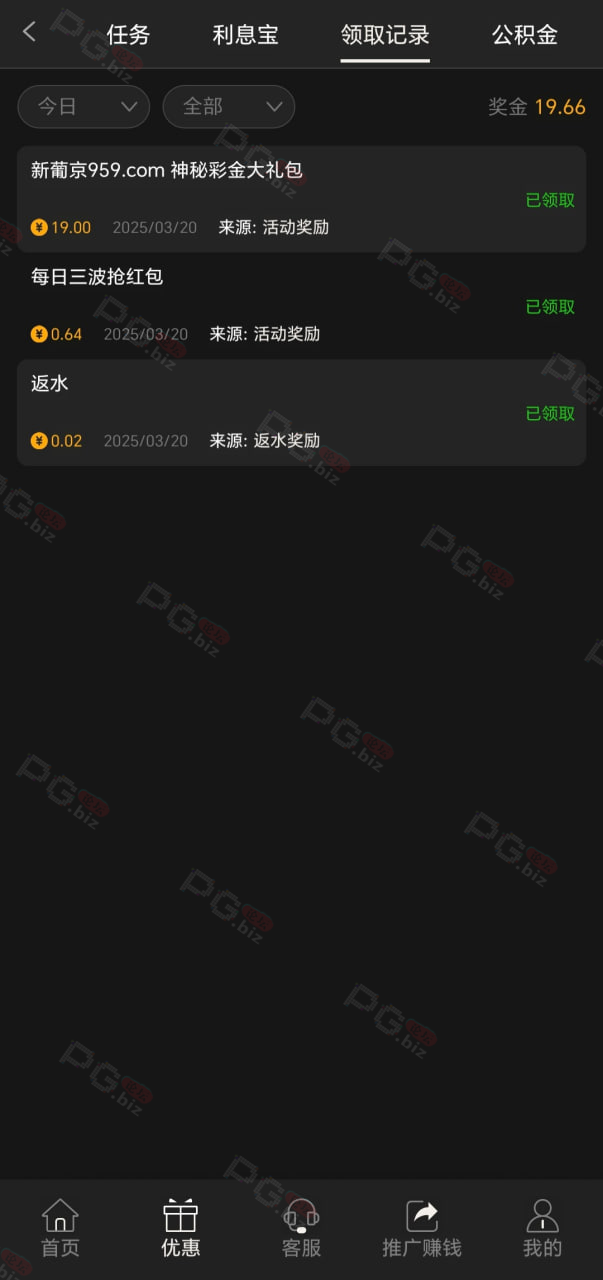Open the 我的 profile tab

click(542, 1229)
